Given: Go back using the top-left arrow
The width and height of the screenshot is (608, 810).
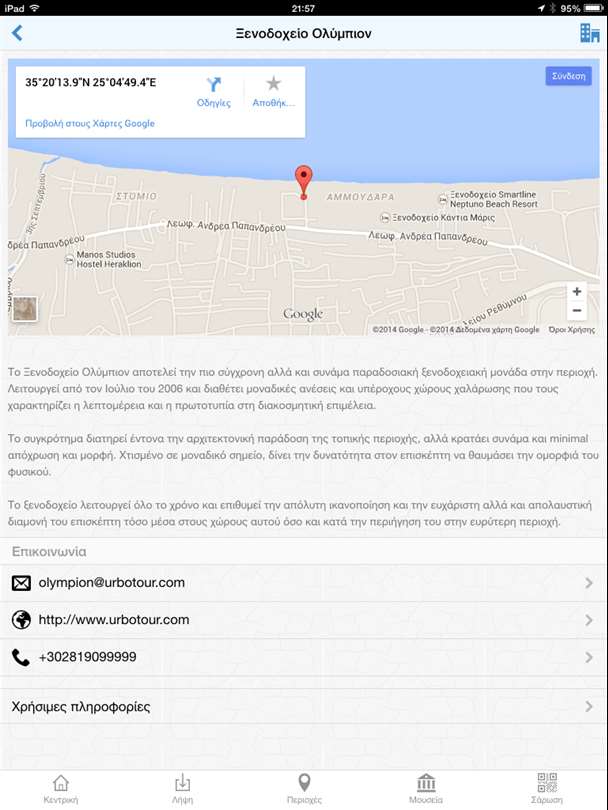Looking at the screenshot, I should (17, 33).
